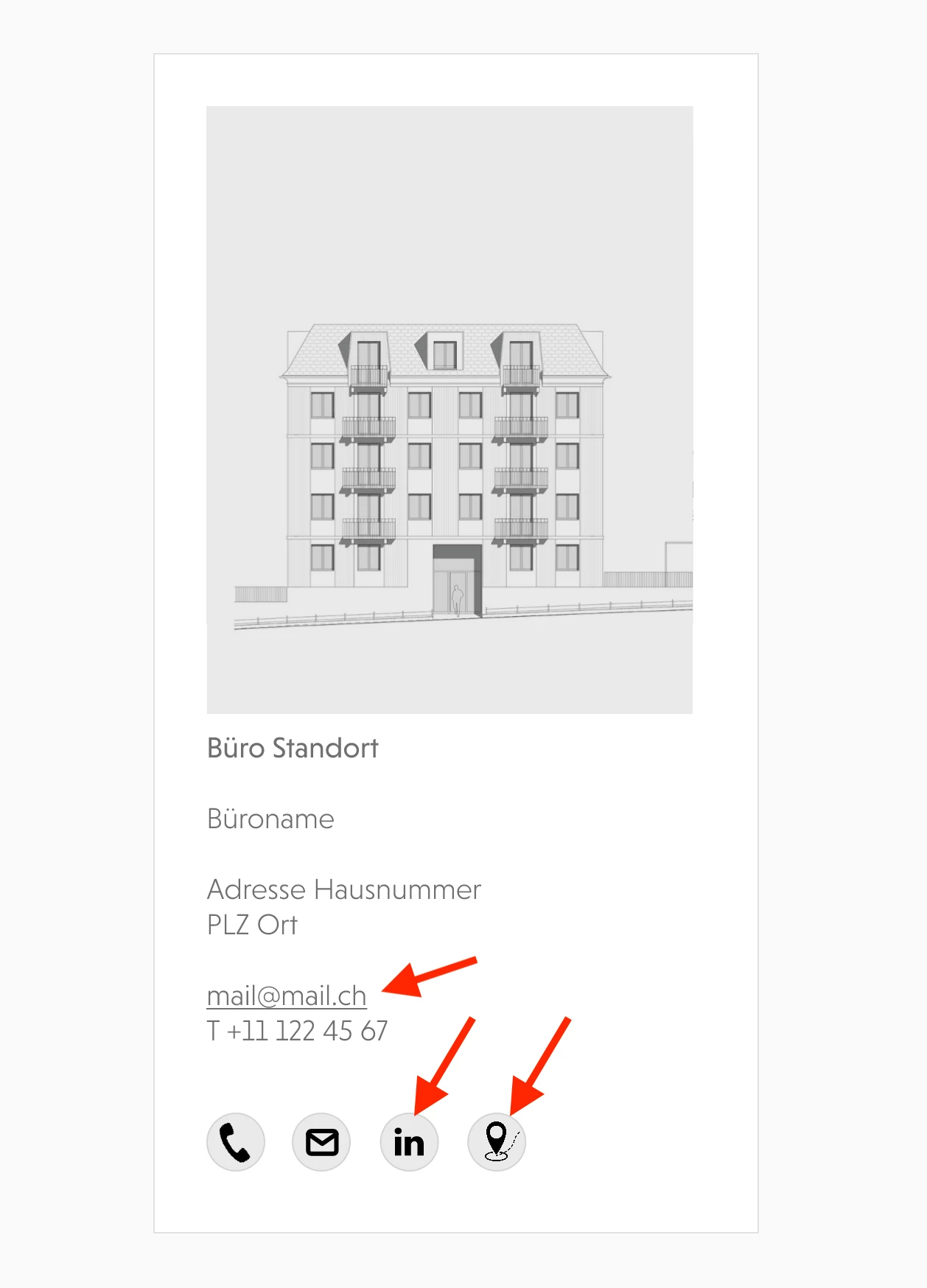Open the map location pin icon
927x1288 pixels.
tap(497, 1142)
